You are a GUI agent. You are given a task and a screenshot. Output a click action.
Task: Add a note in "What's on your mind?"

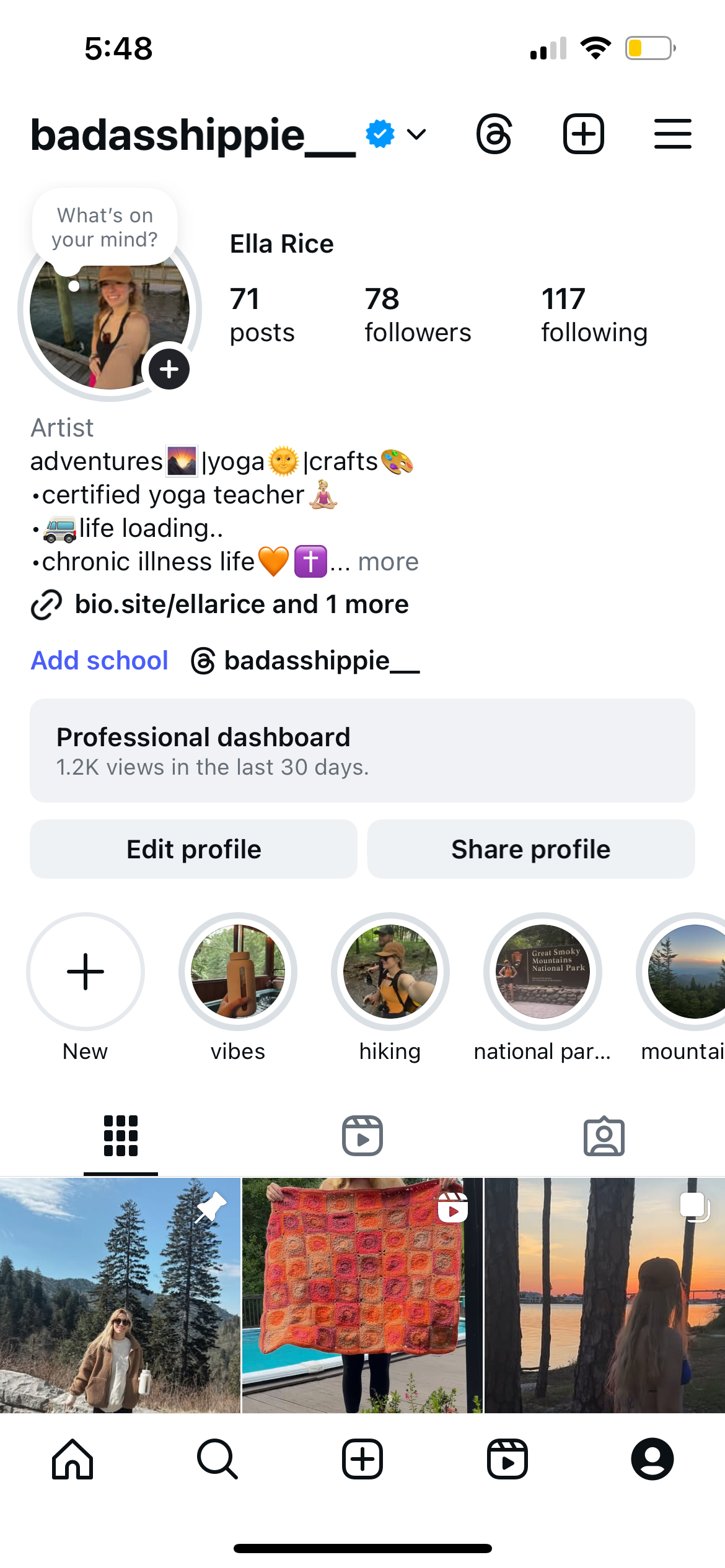tap(105, 228)
